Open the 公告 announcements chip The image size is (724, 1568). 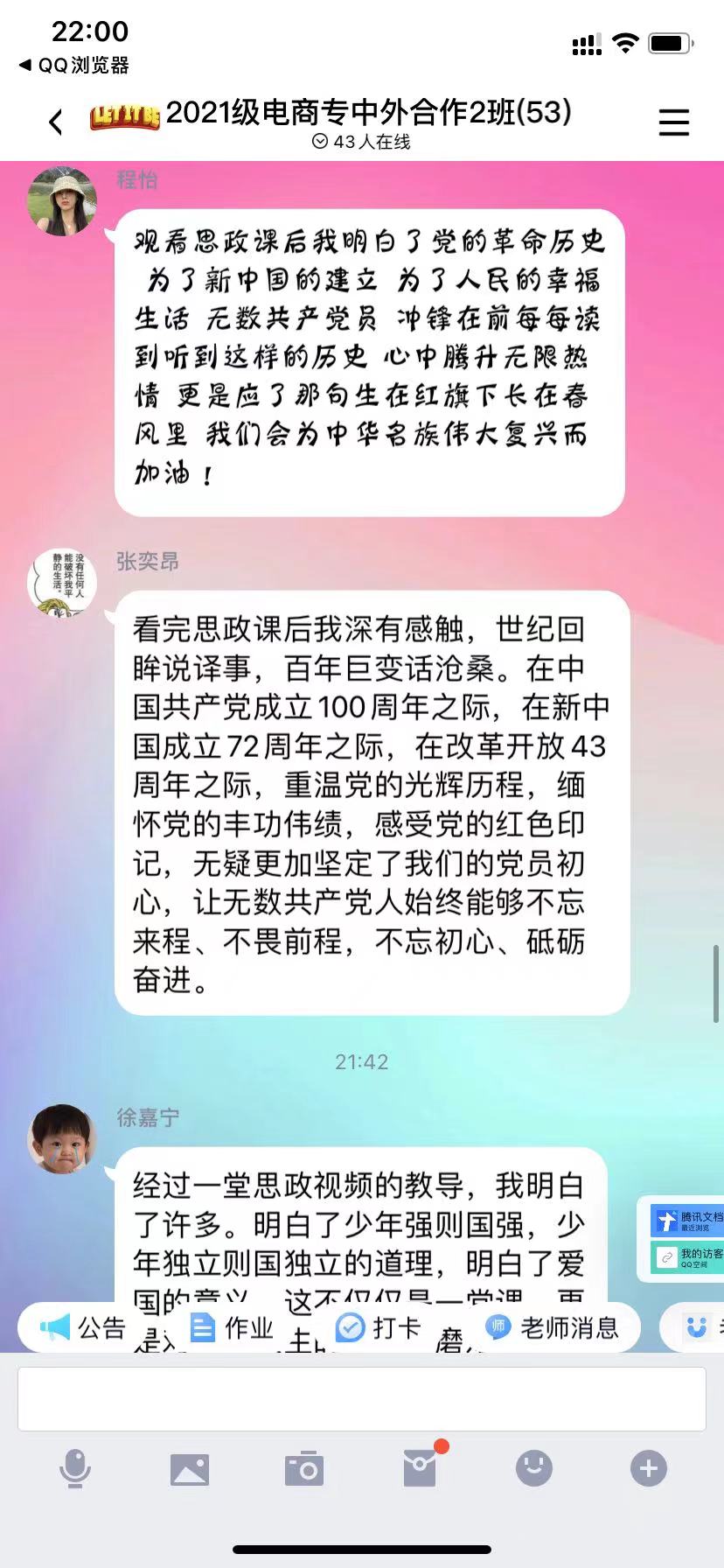[84, 1328]
